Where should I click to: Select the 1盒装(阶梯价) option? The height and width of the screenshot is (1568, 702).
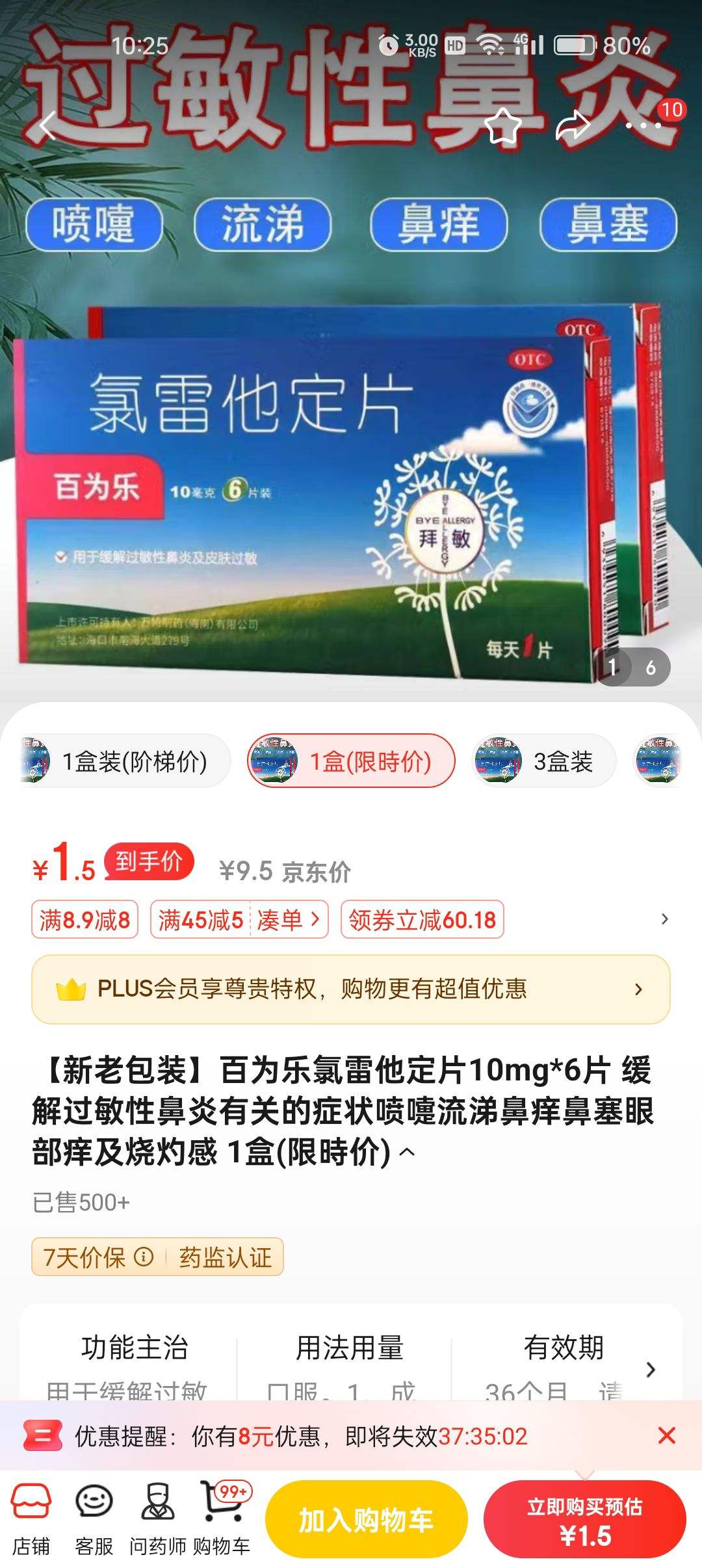(x=125, y=761)
